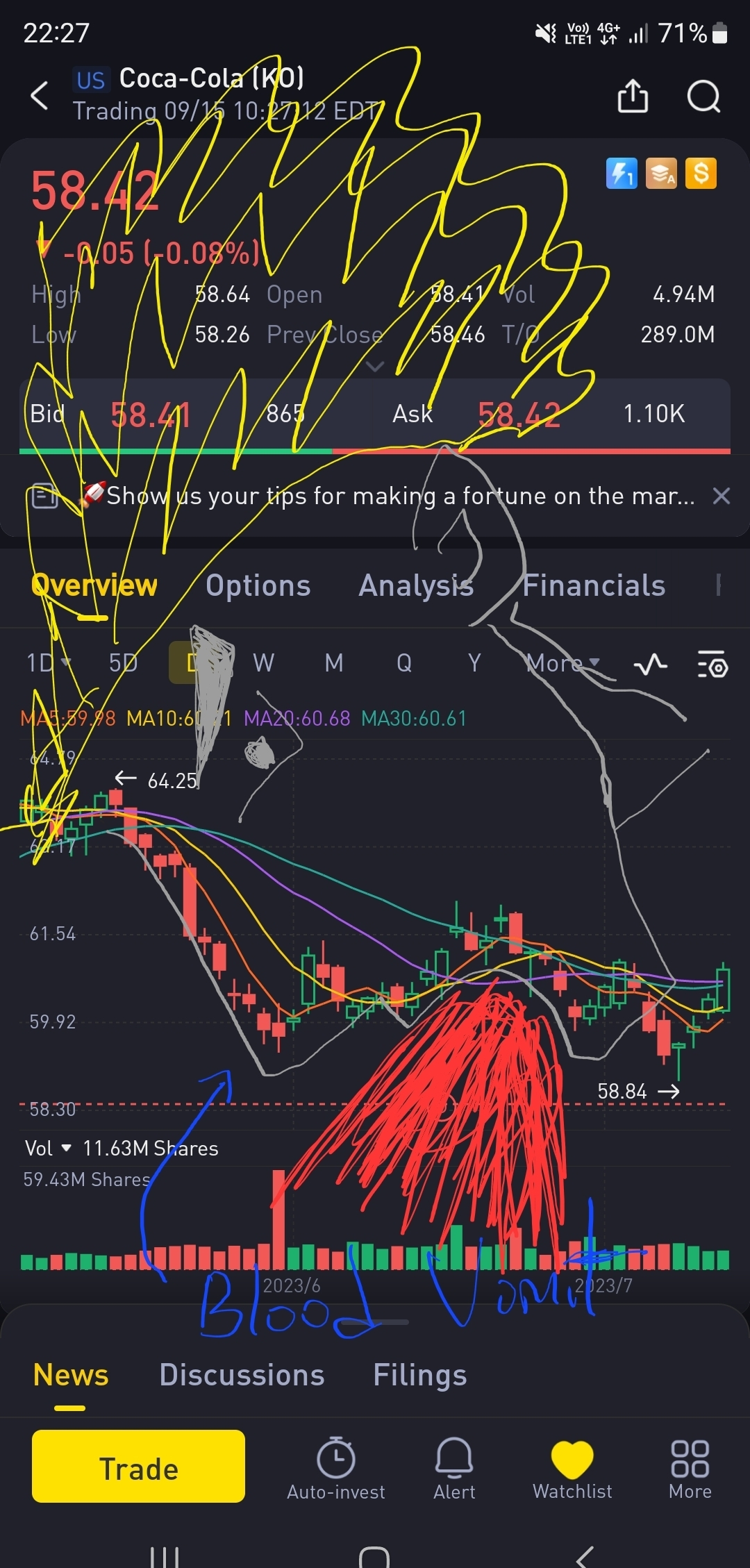Tap the yellow Trade button
Viewport: 750px width, 1568px height.
coord(138,1467)
